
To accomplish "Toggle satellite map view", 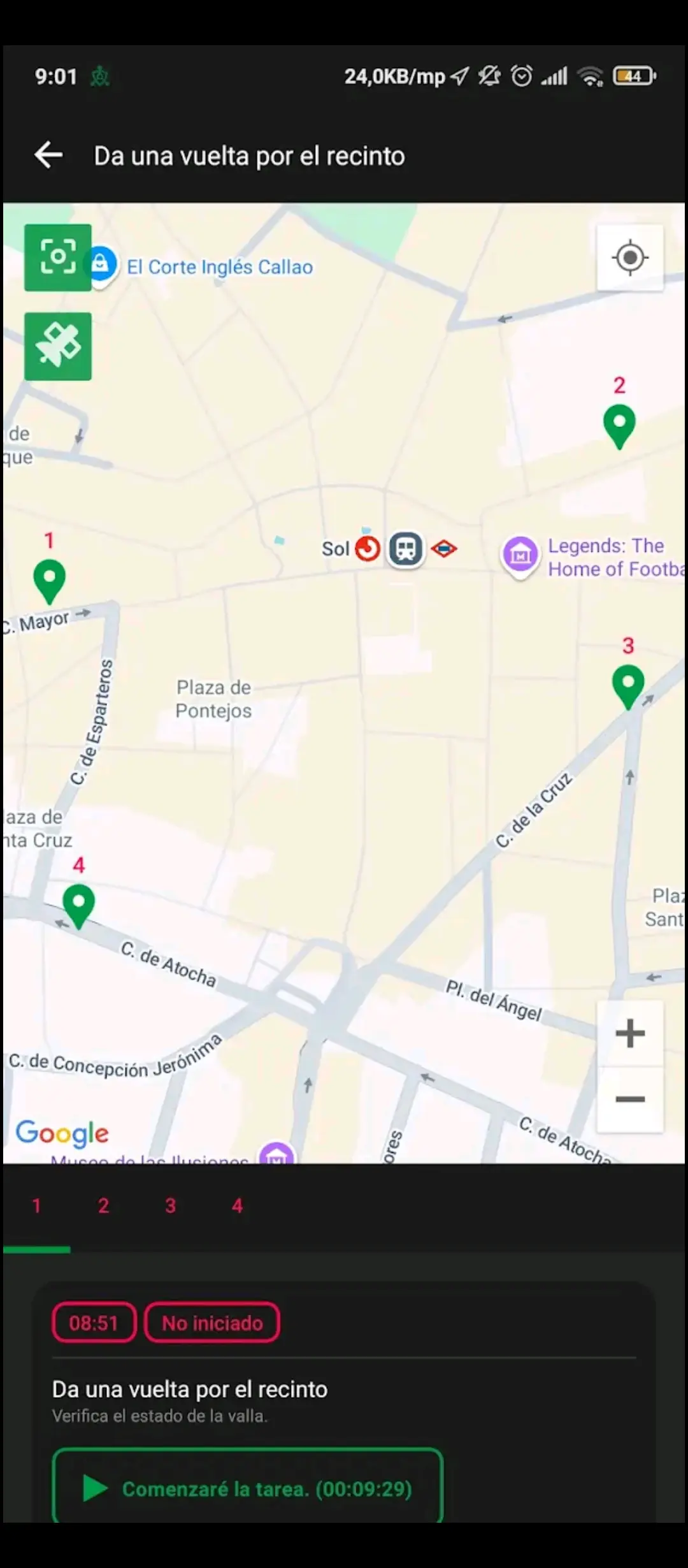I will (x=58, y=346).
